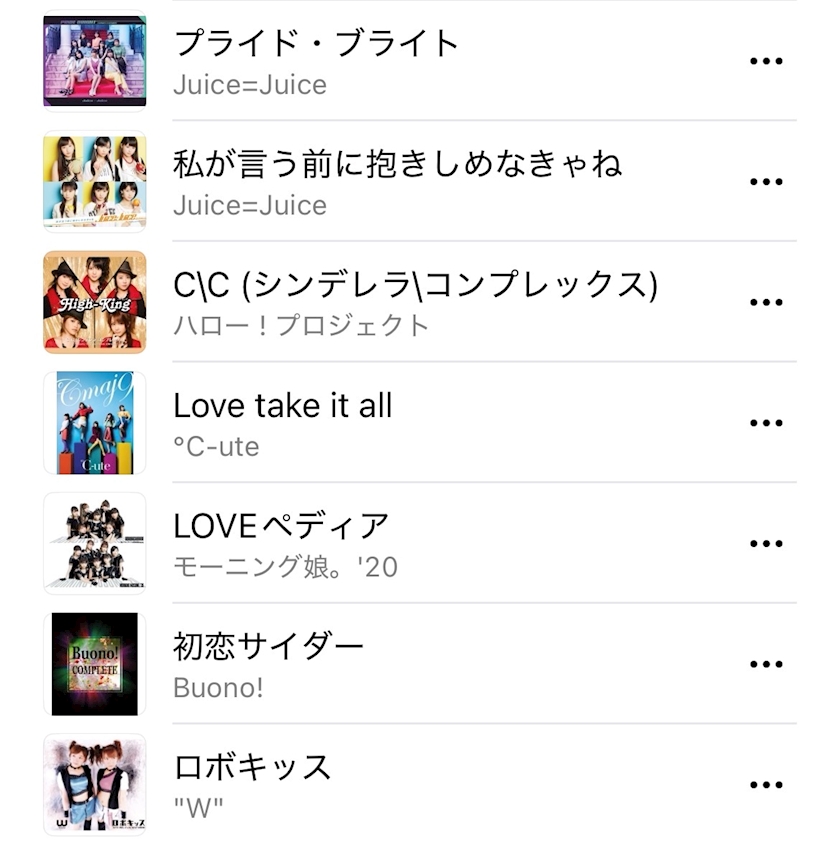Open more options for 初恋サイダー

tap(765, 664)
